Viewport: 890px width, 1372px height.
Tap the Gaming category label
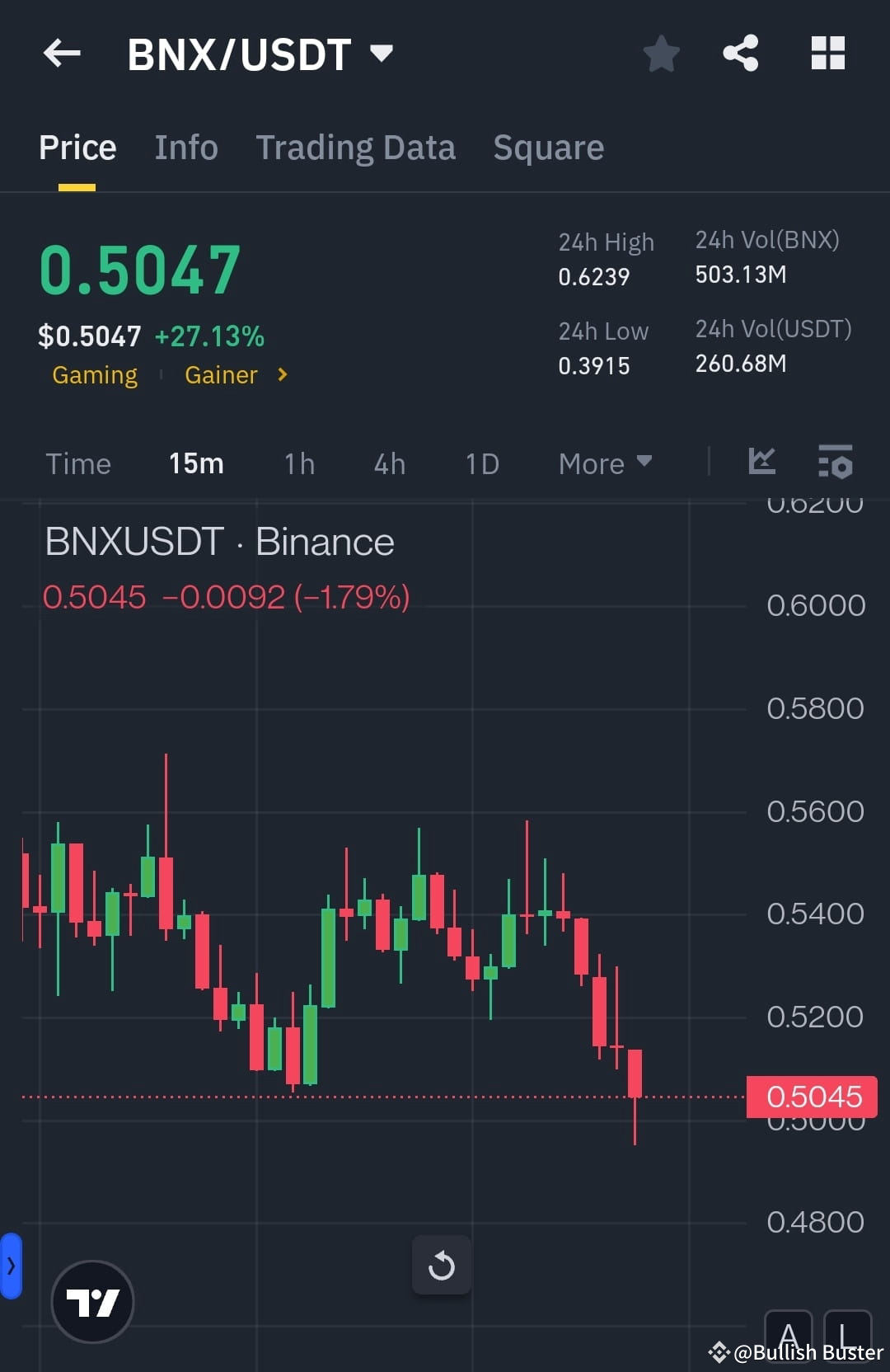click(x=94, y=375)
